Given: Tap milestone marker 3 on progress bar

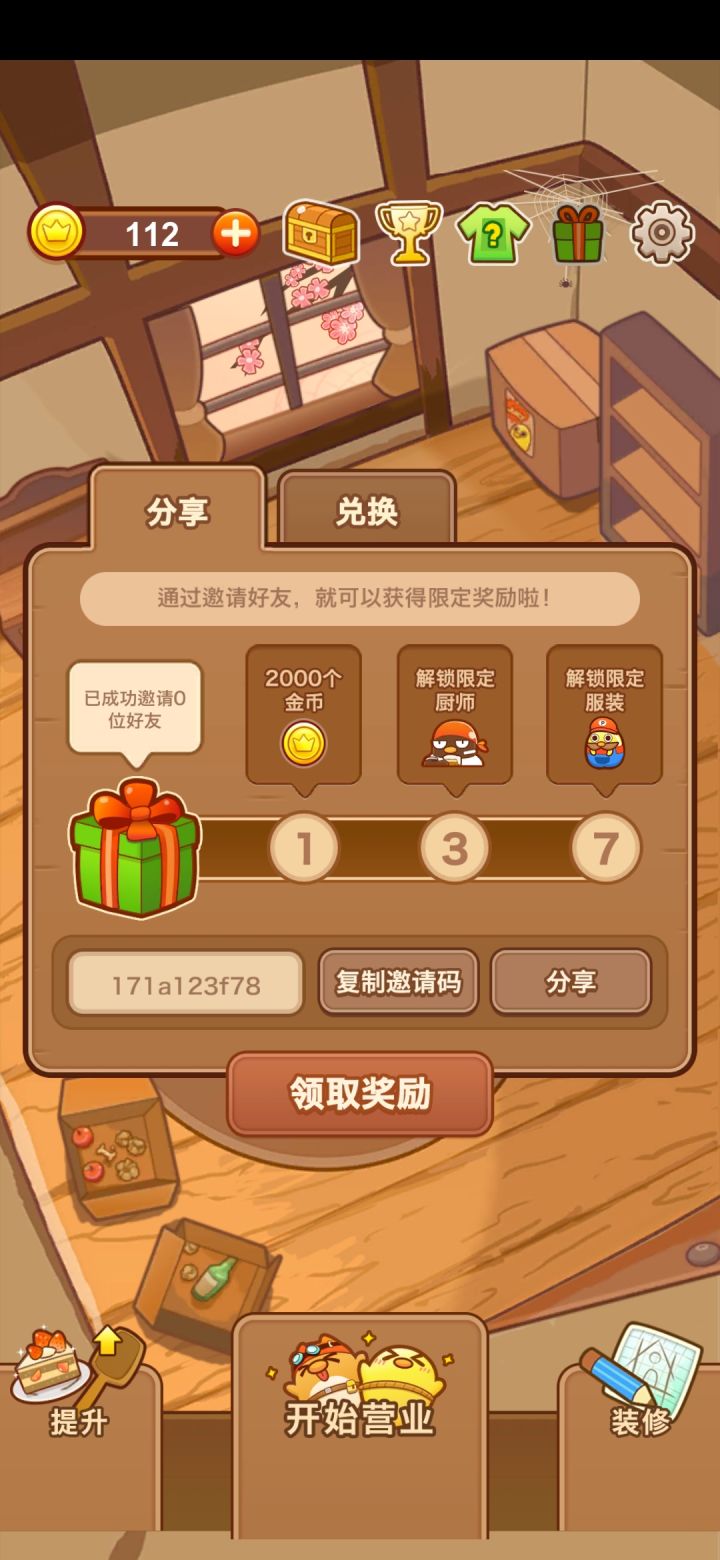Looking at the screenshot, I should click(455, 847).
